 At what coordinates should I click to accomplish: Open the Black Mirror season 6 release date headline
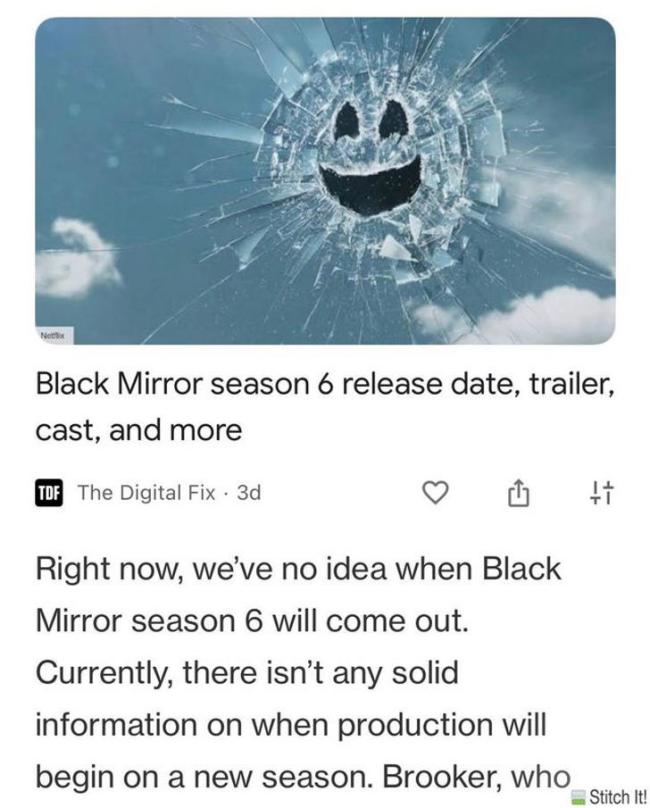pyautogui.click(x=320, y=407)
